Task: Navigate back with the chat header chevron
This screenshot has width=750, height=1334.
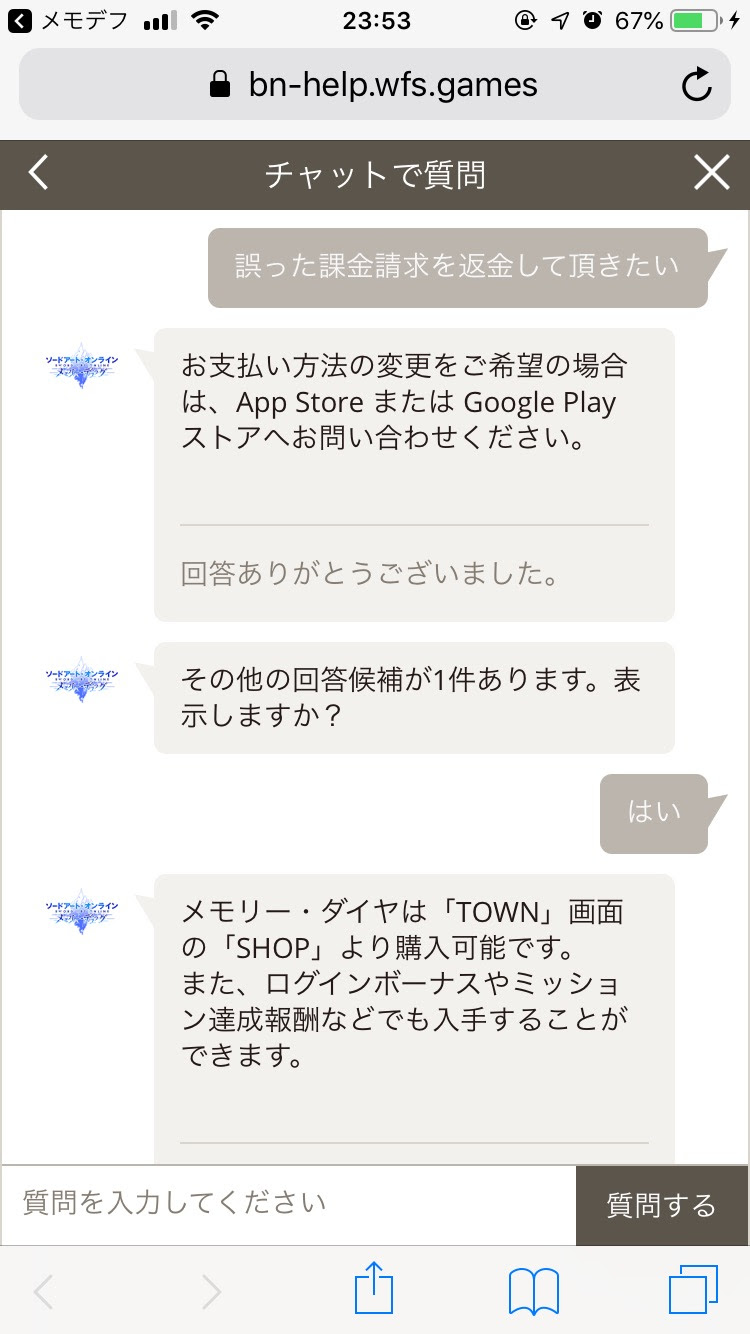Action: click(x=38, y=172)
